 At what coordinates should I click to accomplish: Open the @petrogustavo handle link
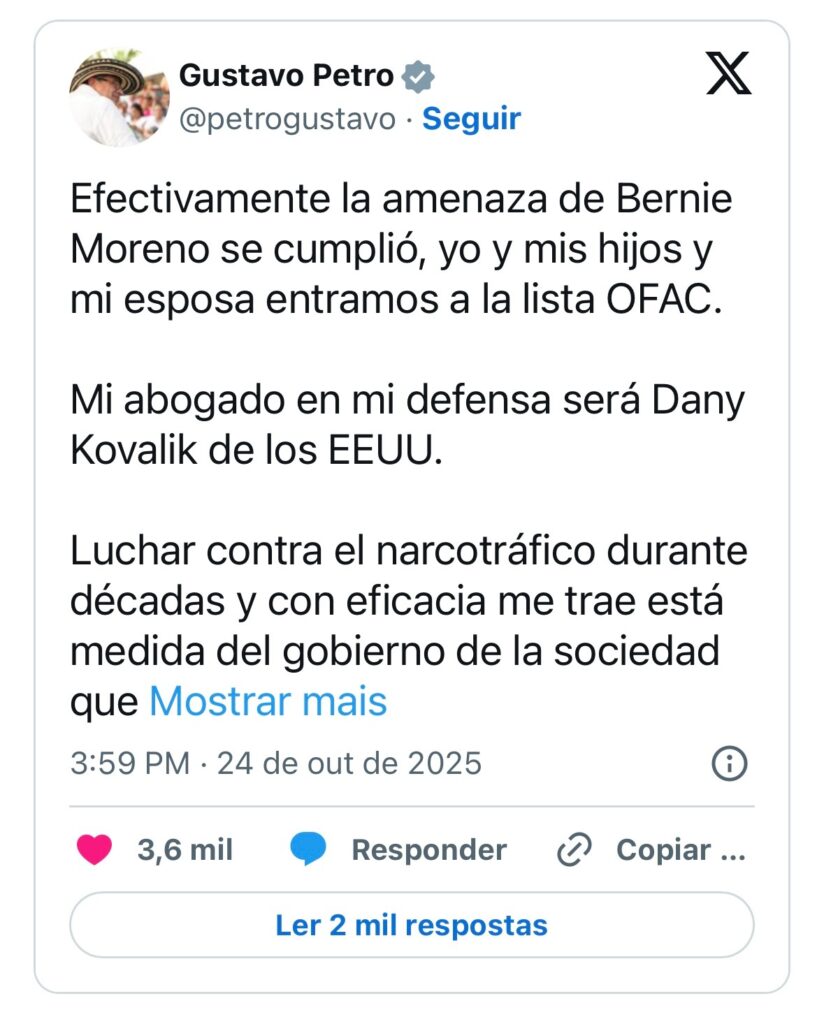(287, 119)
